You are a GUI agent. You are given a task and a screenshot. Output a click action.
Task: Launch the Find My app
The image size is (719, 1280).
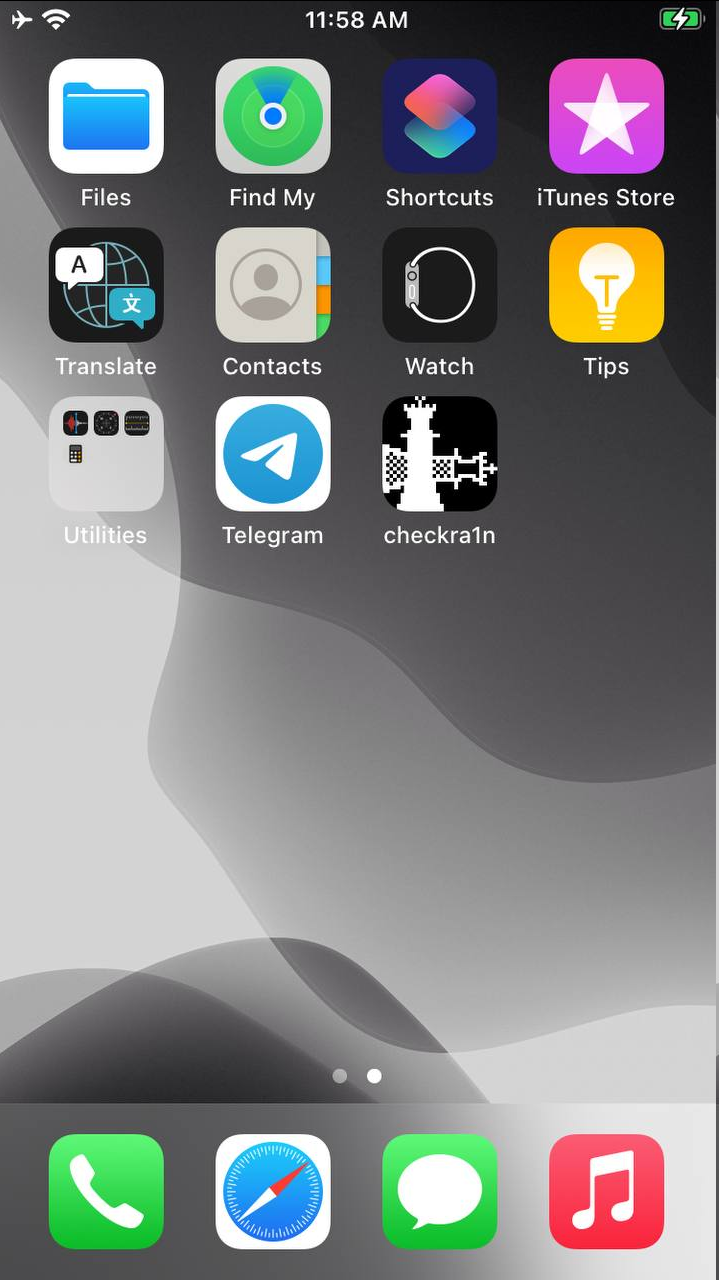pos(273,116)
